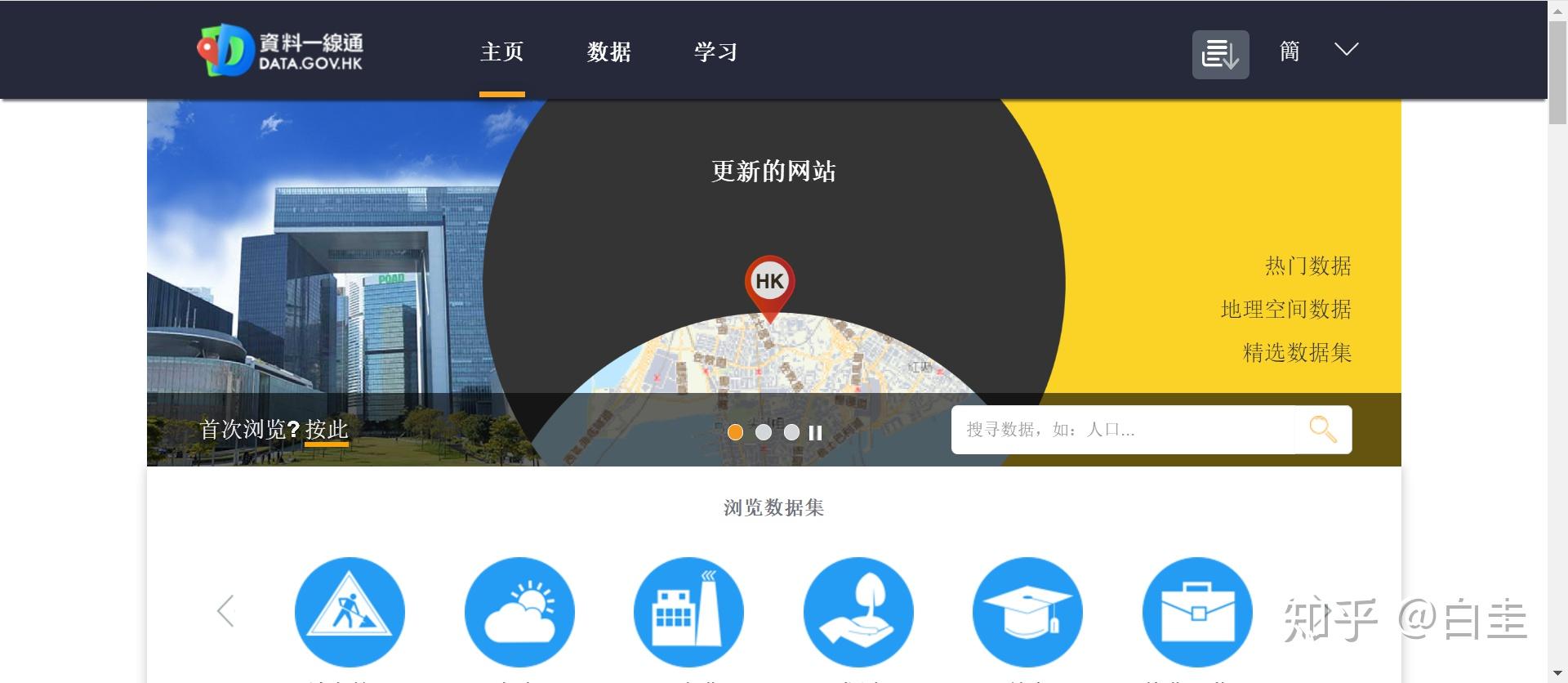The height and width of the screenshot is (683, 1568).
Task: Open the 热门数据 link
Action: 1307,266
